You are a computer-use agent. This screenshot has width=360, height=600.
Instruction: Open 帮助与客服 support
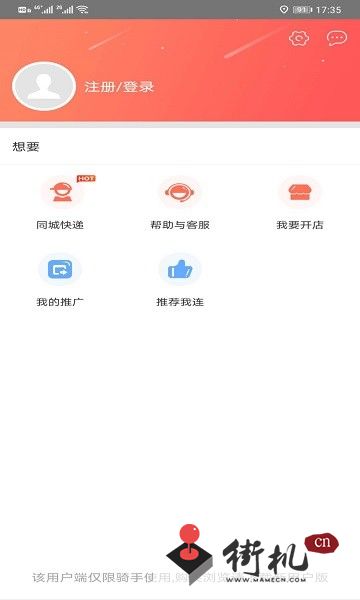180,203
